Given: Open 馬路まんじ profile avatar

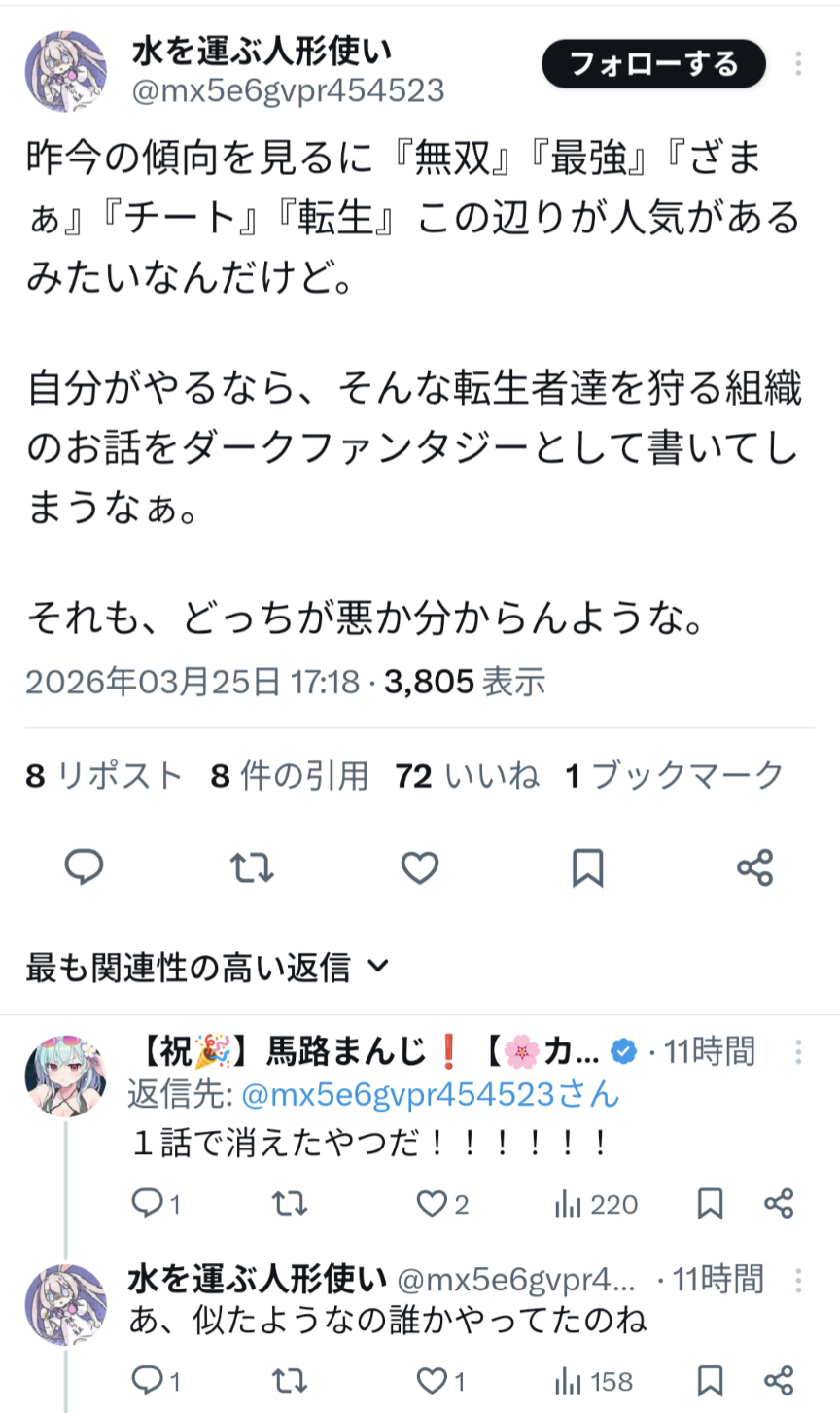Looking at the screenshot, I should tap(65, 1076).
